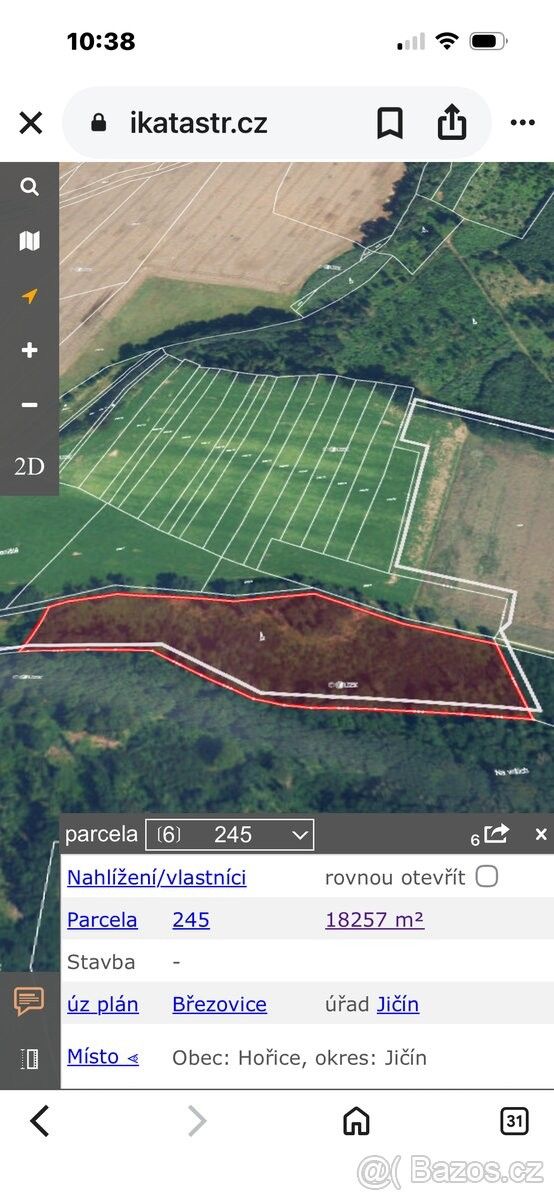The width and height of the screenshot is (554, 1200).
Task: Zoom in on the map
Action: click(x=29, y=350)
